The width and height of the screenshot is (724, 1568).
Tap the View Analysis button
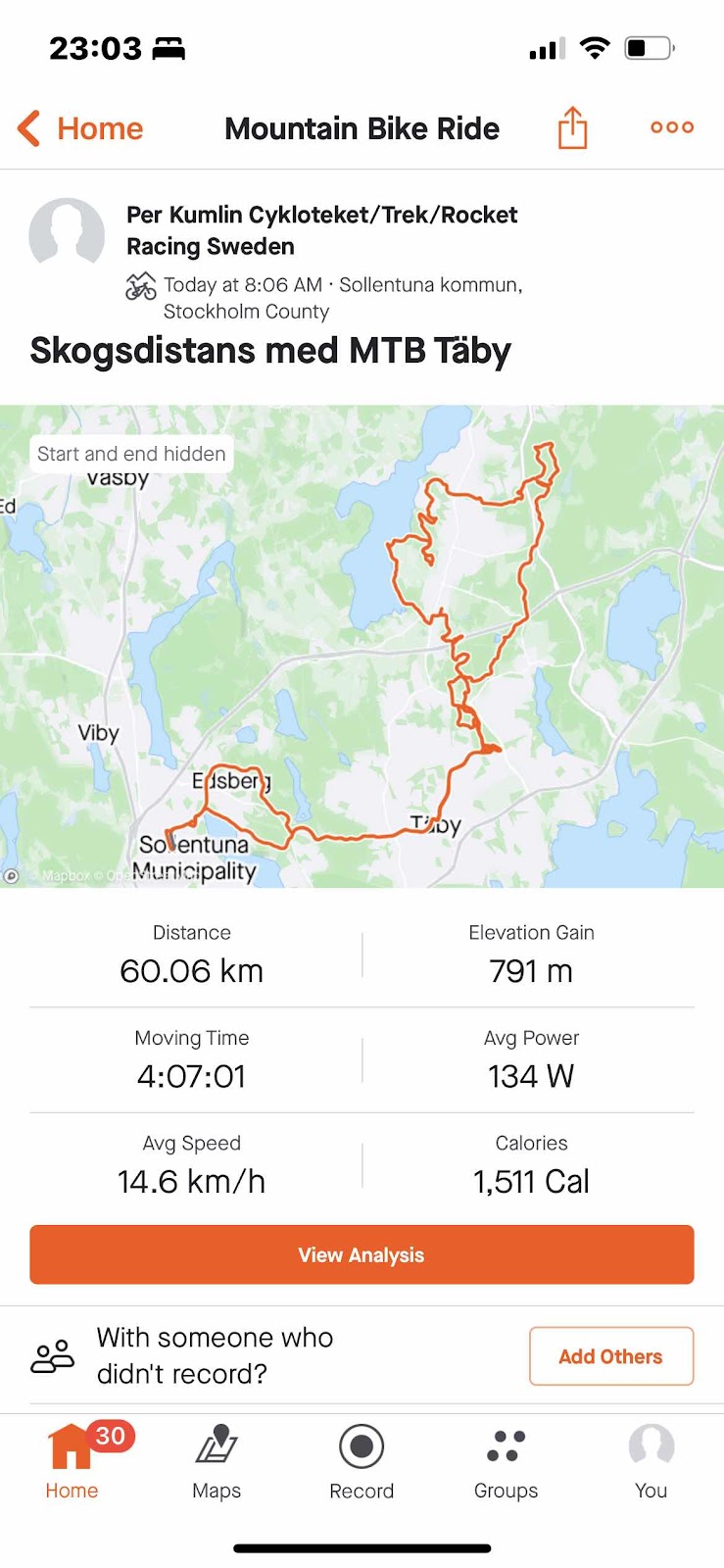[x=362, y=1254]
